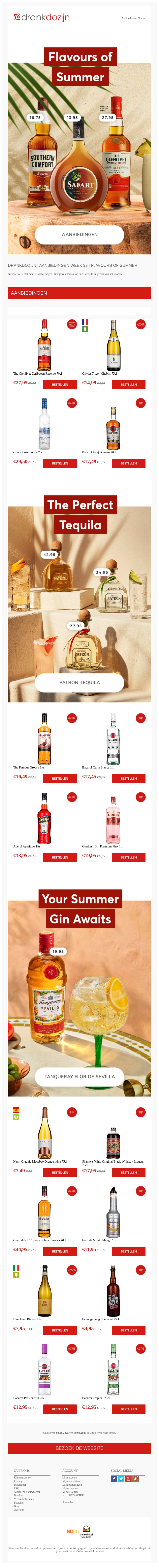Order Aperol Aperitivo 1ltr

[x=60, y=857]
